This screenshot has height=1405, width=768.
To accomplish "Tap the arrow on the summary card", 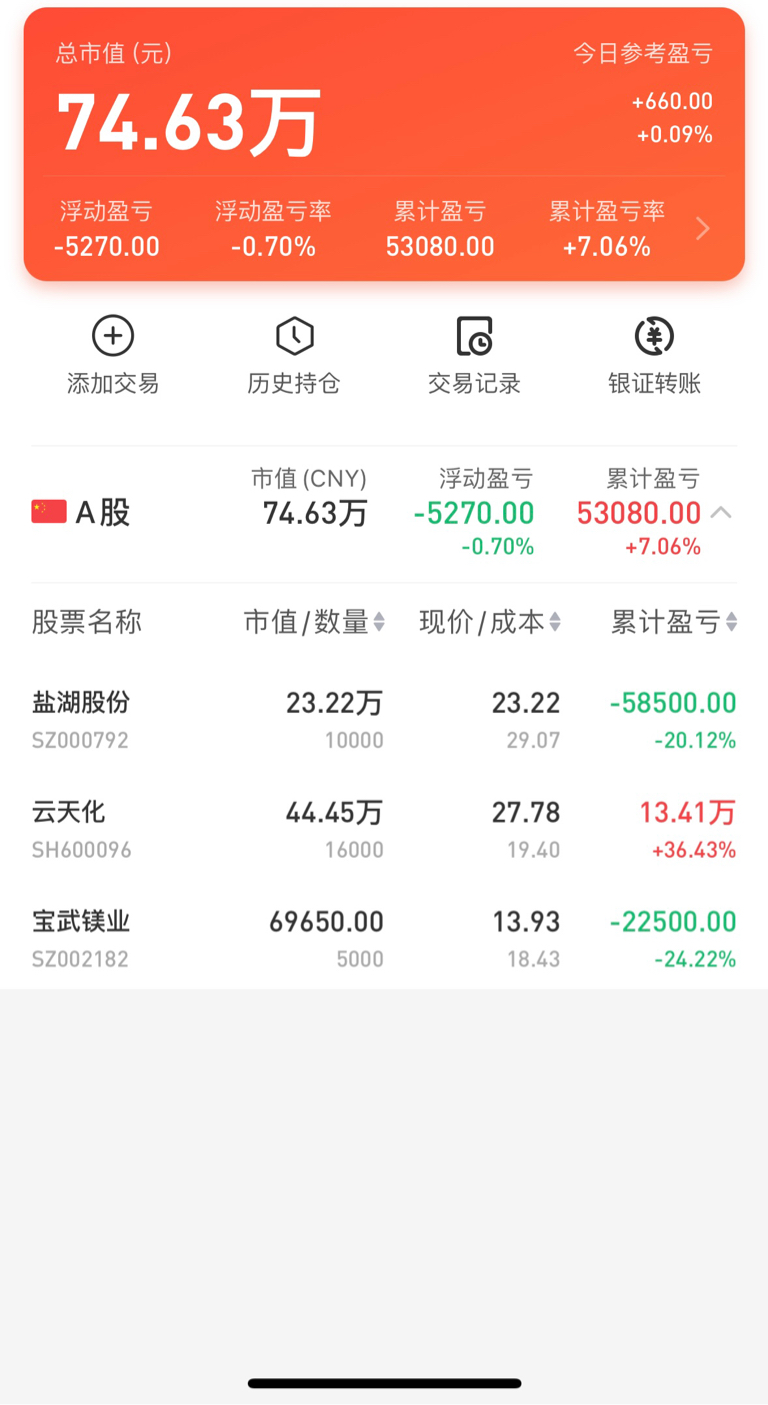I will 703,229.
